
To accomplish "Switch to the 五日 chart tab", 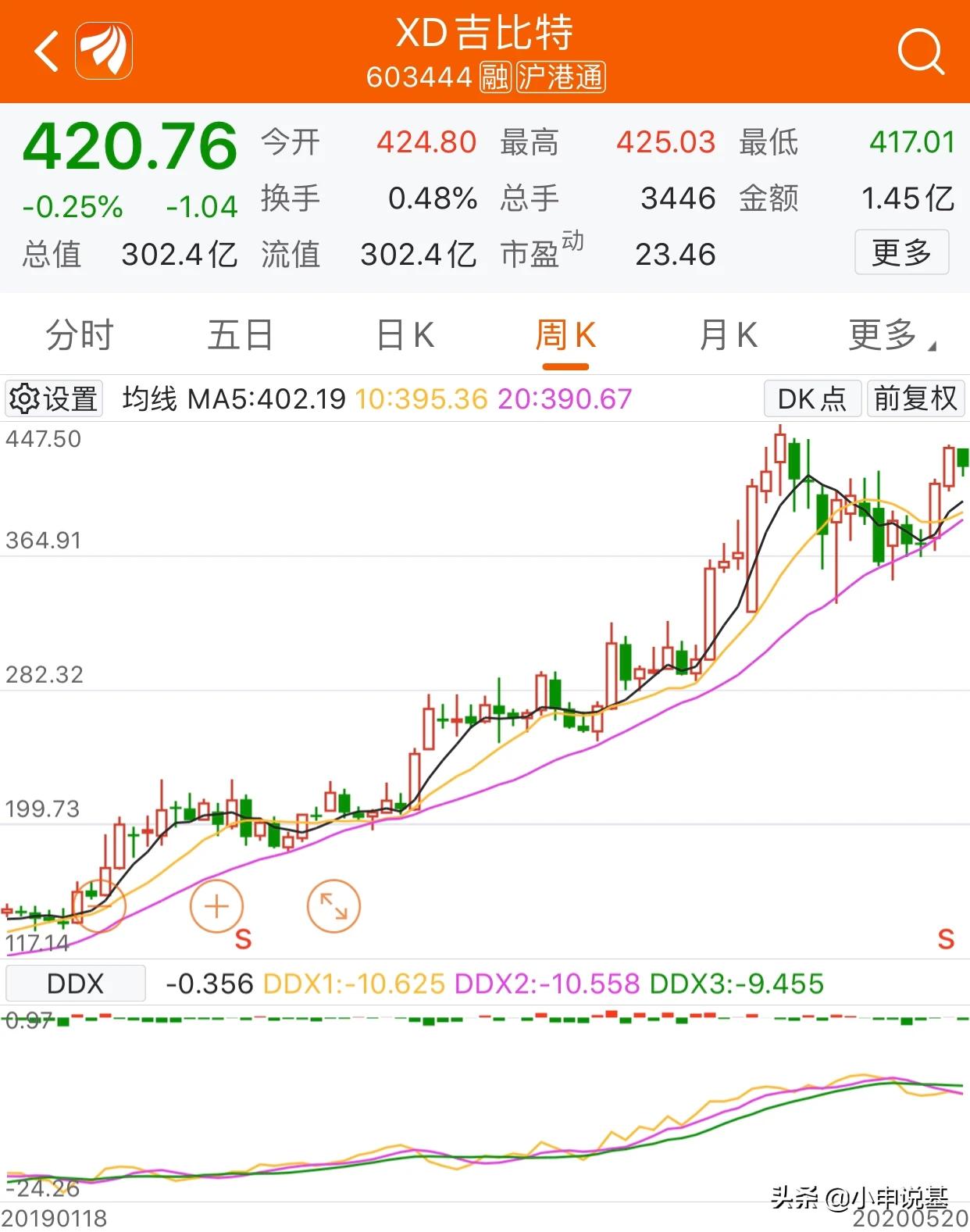I will click(240, 336).
